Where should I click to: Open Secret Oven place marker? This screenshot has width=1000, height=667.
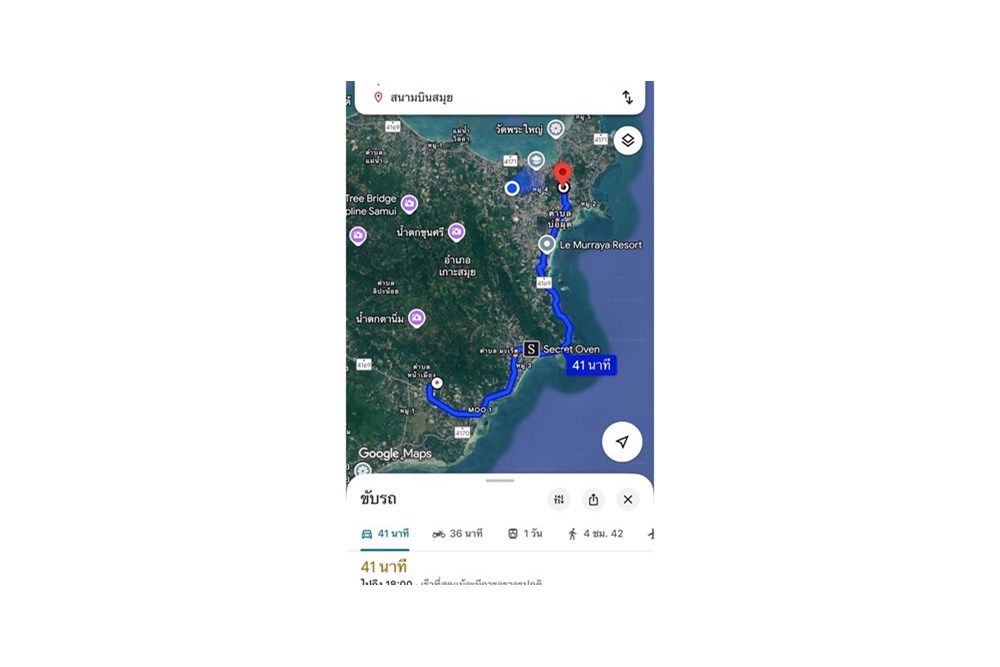pyautogui.click(x=532, y=349)
